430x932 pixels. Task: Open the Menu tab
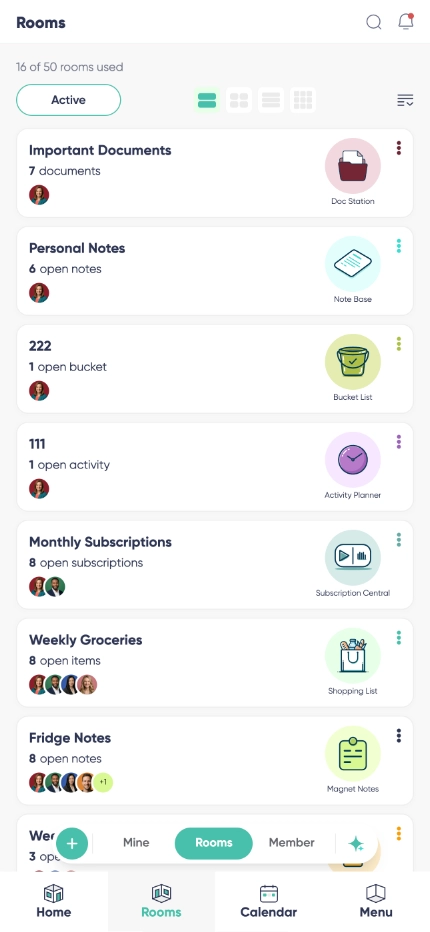[376, 901]
